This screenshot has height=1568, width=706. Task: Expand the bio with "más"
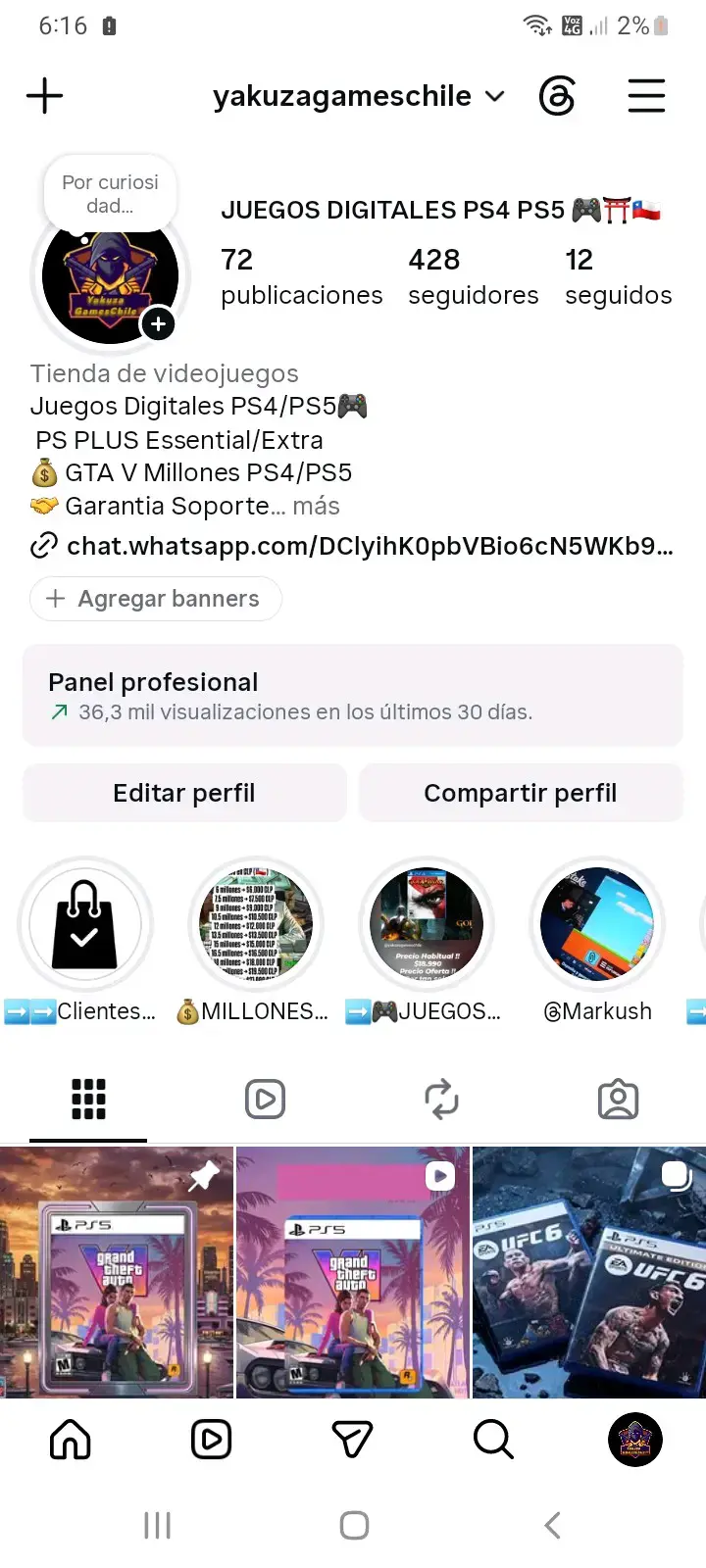(316, 506)
